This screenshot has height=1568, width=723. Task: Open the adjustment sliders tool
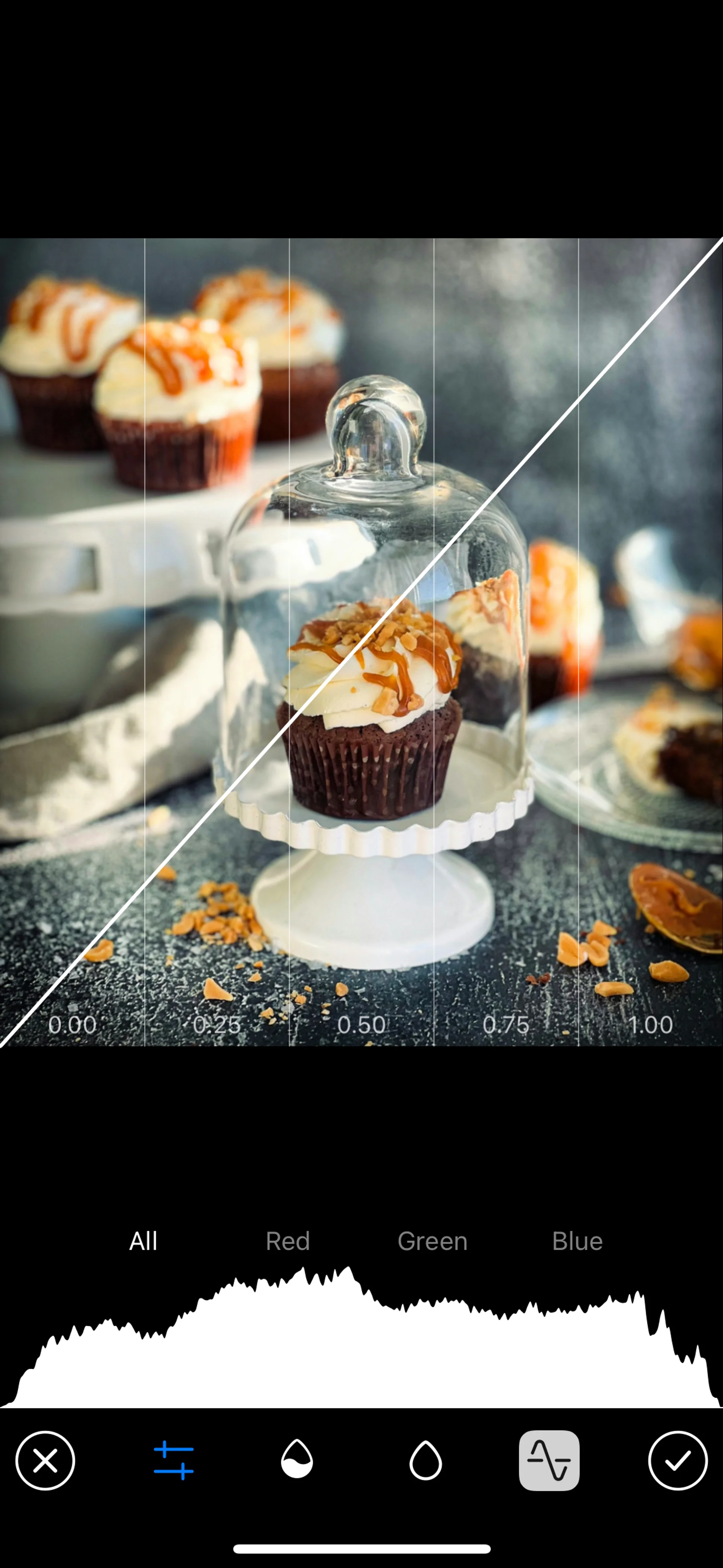(x=174, y=1460)
